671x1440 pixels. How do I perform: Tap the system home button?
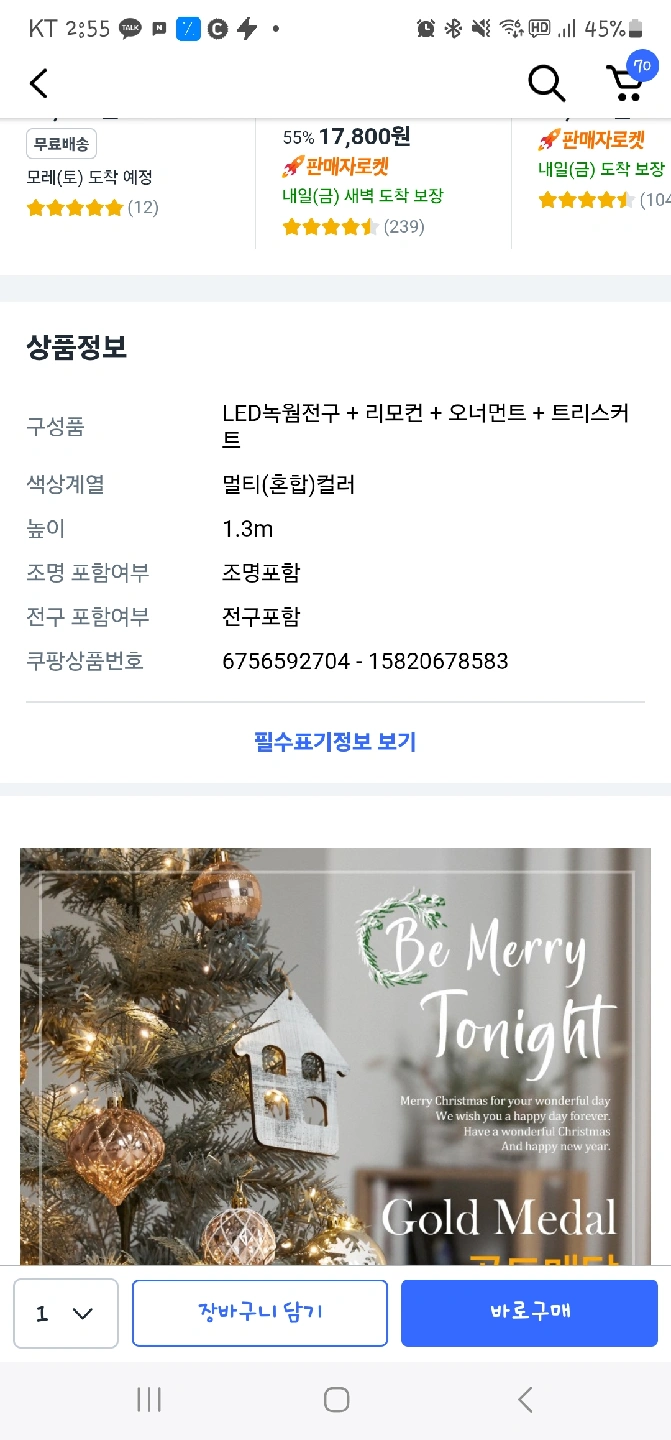click(x=336, y=1400)
